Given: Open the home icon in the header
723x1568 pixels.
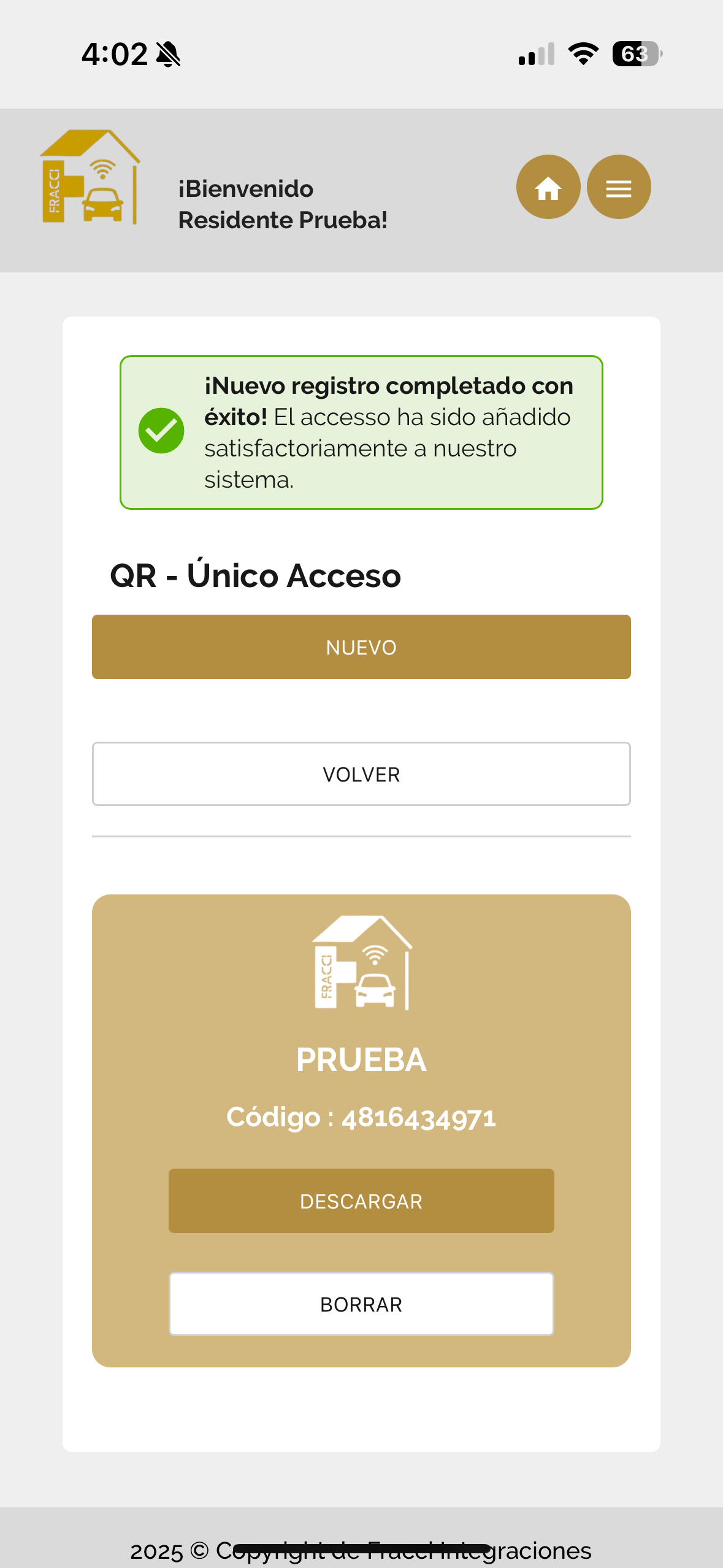Looking at the screenshot, I should coord(548,186).
